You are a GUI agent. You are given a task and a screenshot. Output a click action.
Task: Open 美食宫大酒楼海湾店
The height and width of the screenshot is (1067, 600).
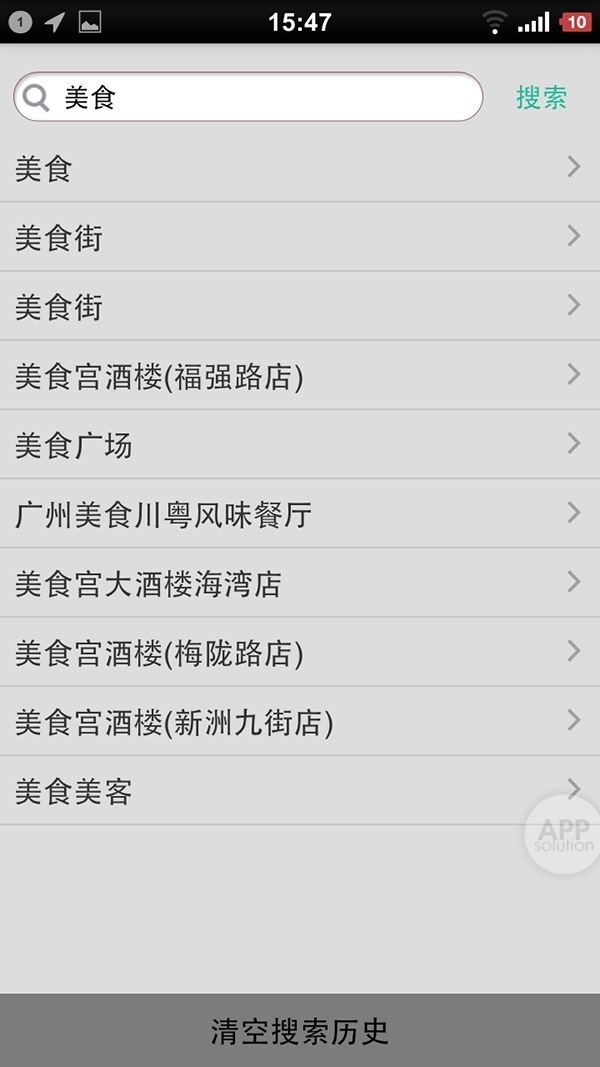click(x=300, y=583)
